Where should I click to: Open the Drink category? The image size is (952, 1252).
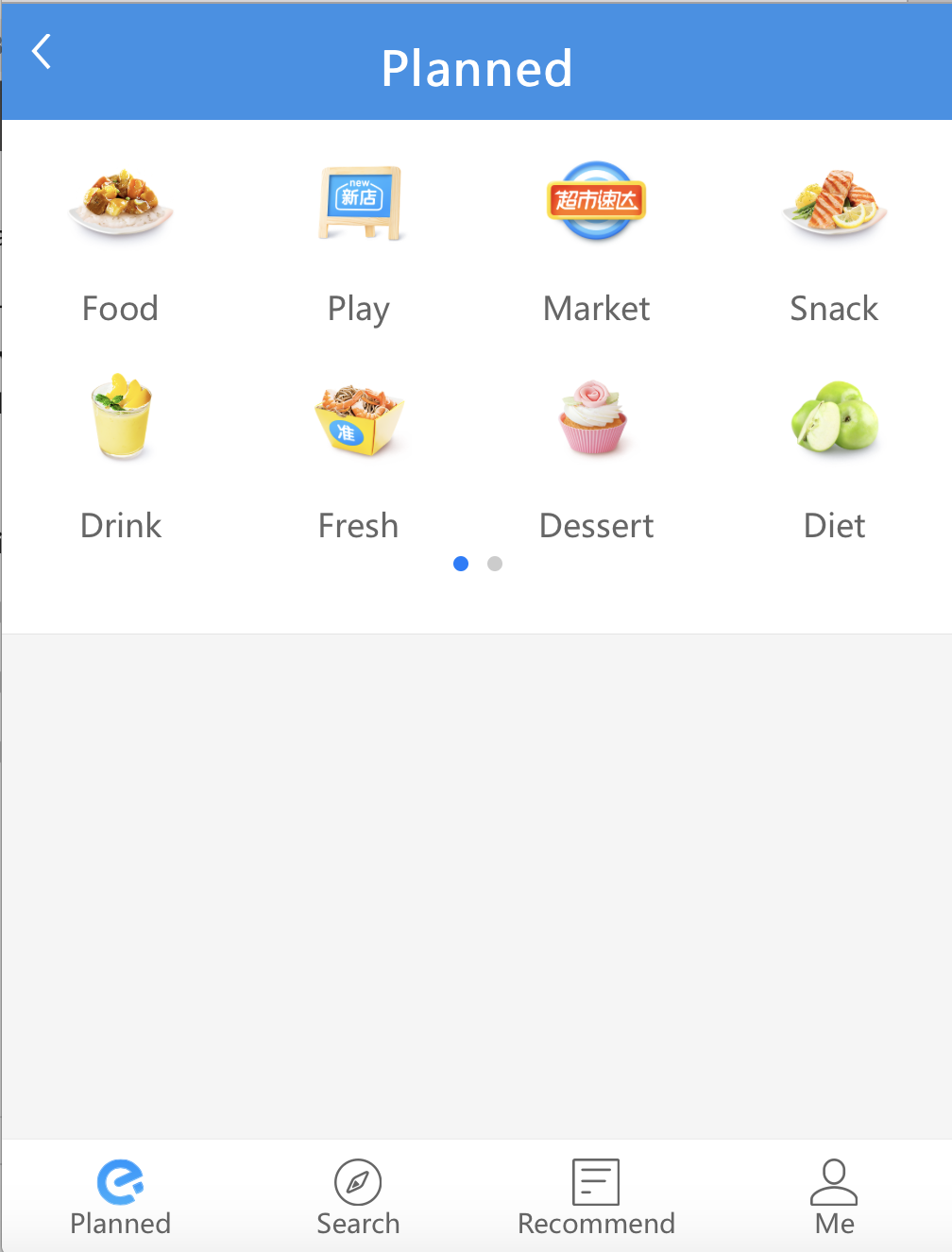120,458
